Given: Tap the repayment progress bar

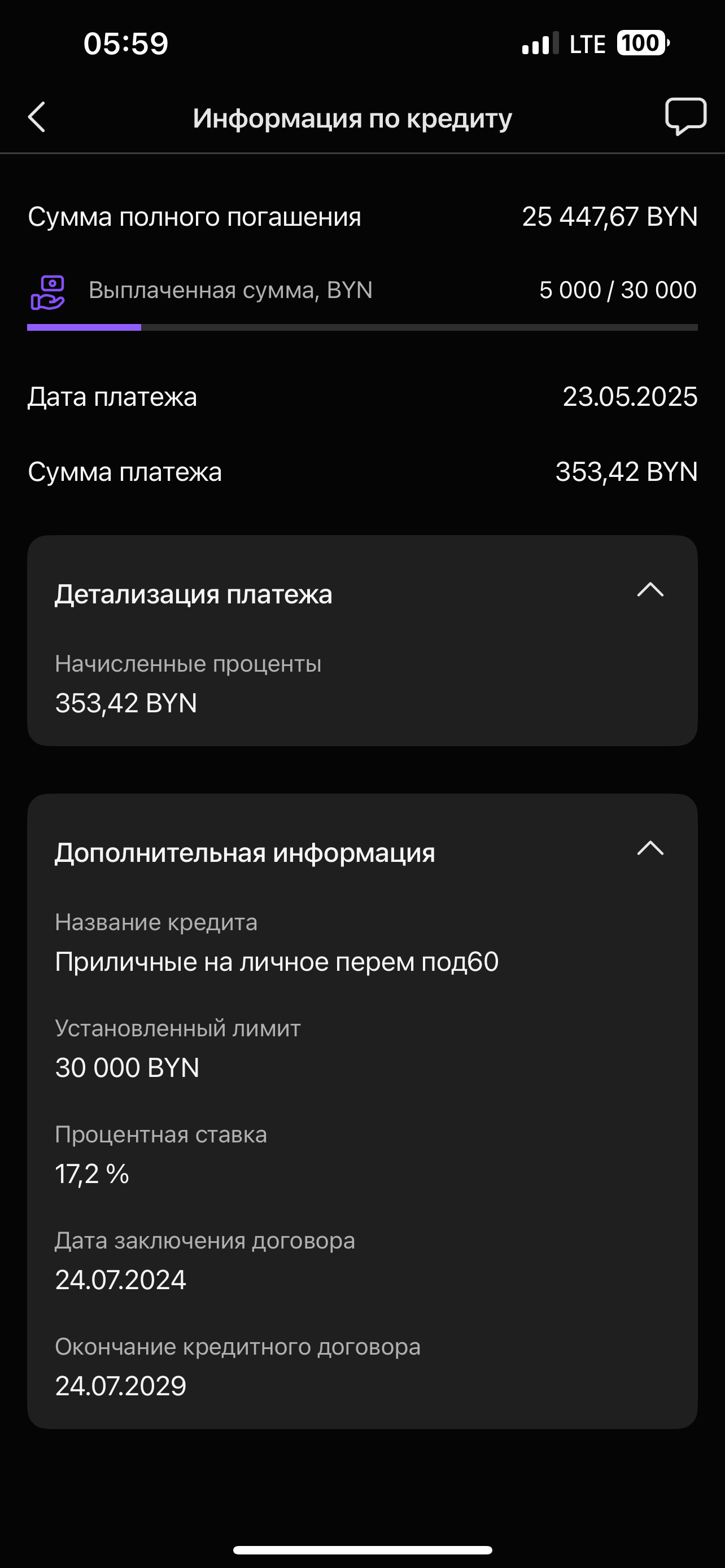Looking at the screenshot, I should 362,328.
